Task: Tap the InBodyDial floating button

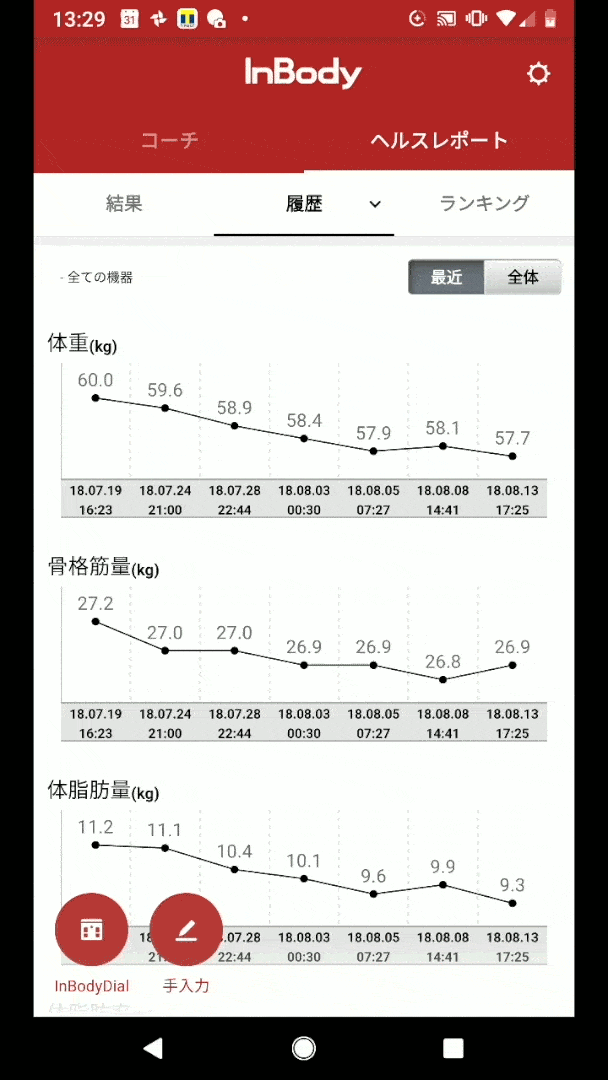Action: pyautogui.click(x=92, y=929)
